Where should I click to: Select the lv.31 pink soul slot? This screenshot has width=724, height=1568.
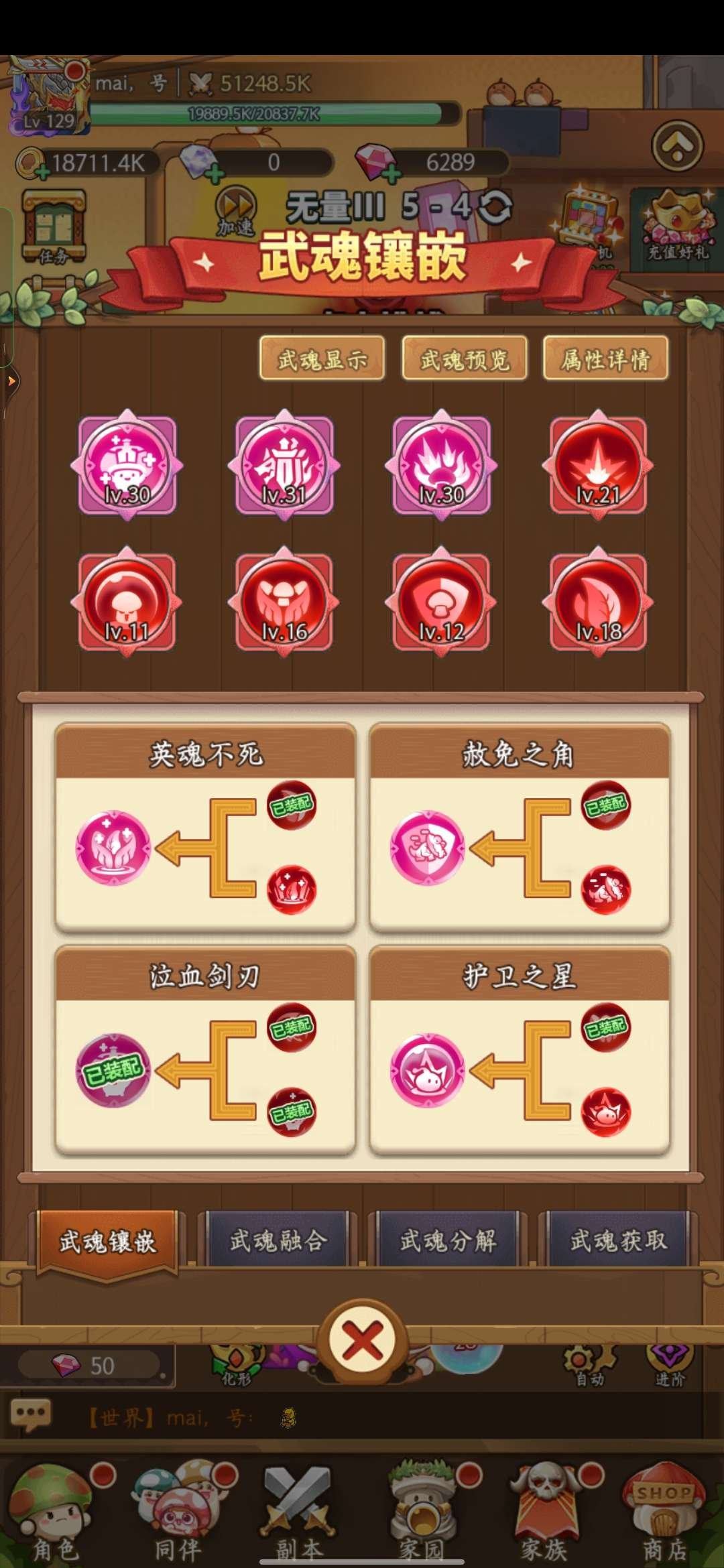[284, 465]
